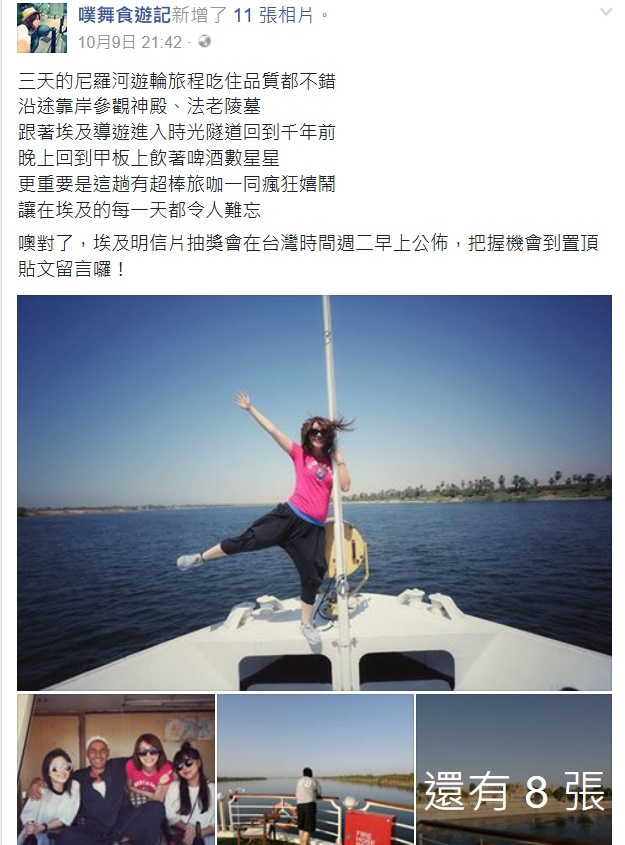Open the large photo of woman on boat bow
The height and width of the screenshot is (845, 625).
[x=314, y=492]
